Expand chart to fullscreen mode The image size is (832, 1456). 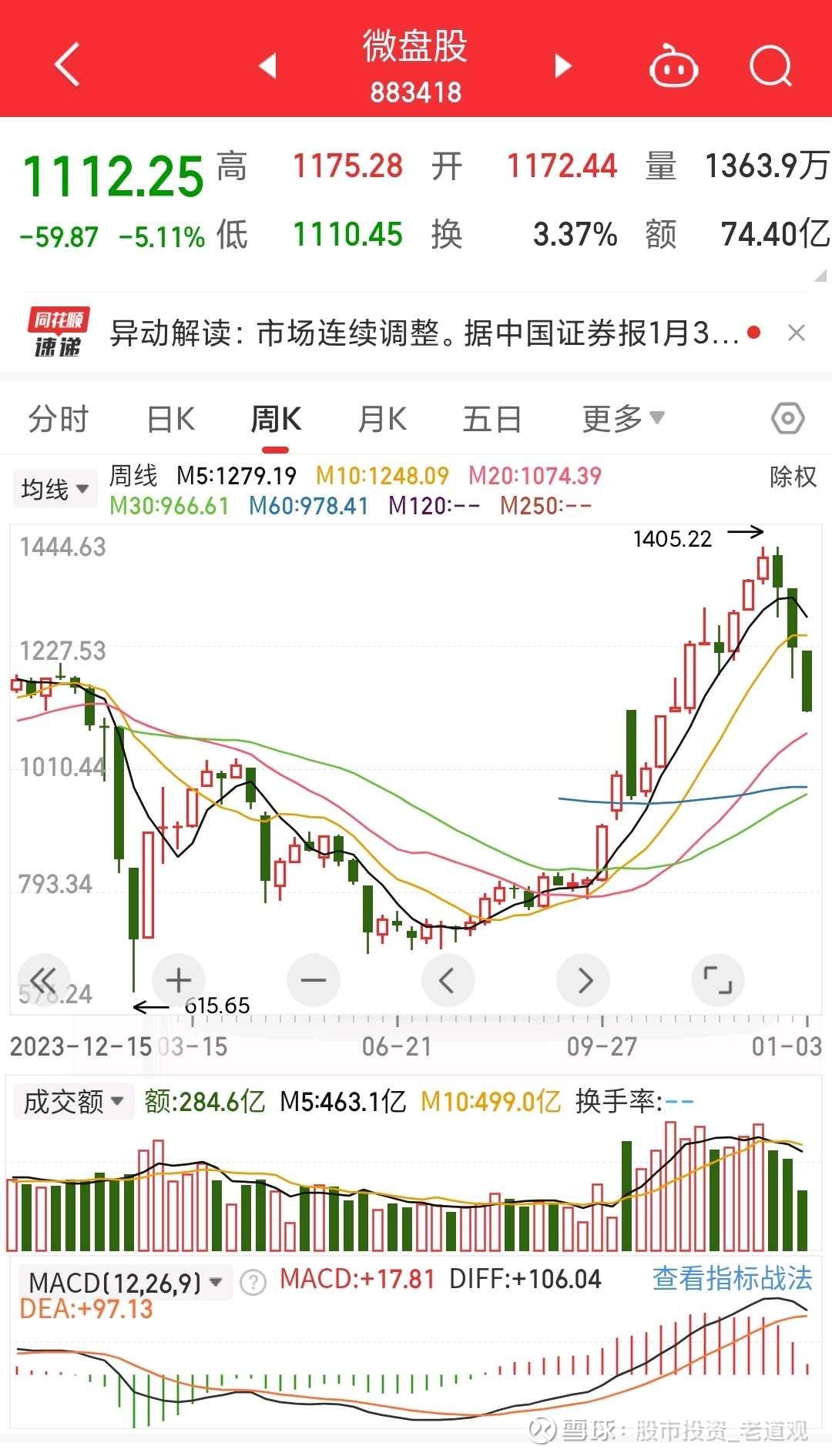[718, 979]
